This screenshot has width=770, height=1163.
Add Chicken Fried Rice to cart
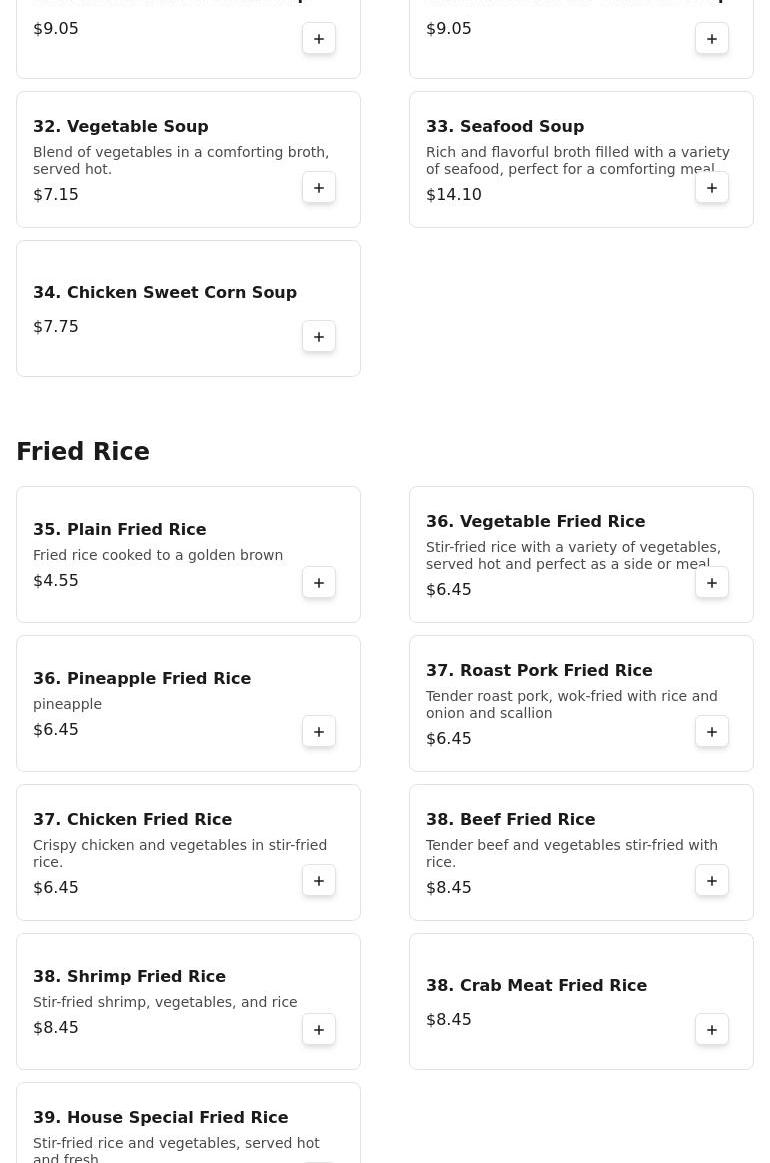pos(319,881)
